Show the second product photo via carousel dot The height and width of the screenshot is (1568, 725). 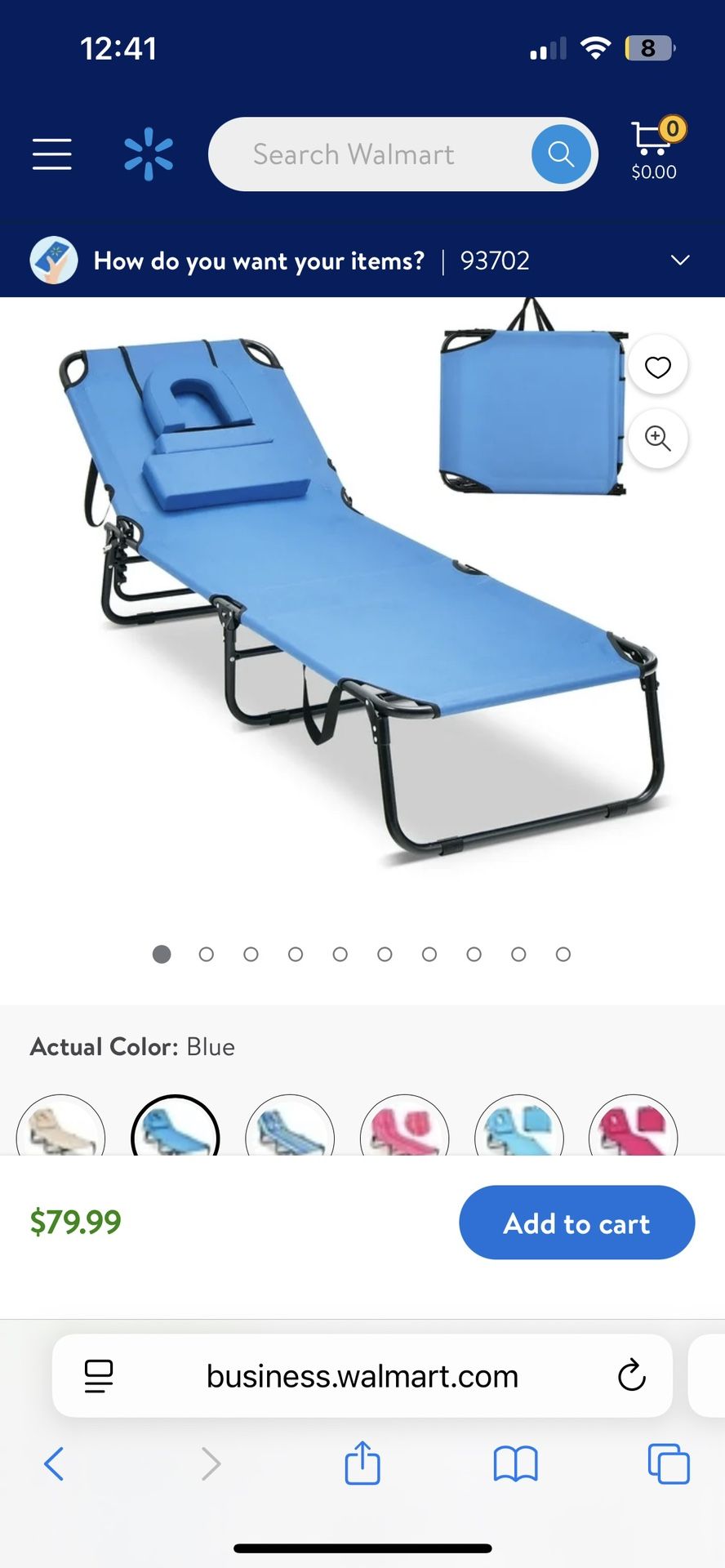point(206,954)
